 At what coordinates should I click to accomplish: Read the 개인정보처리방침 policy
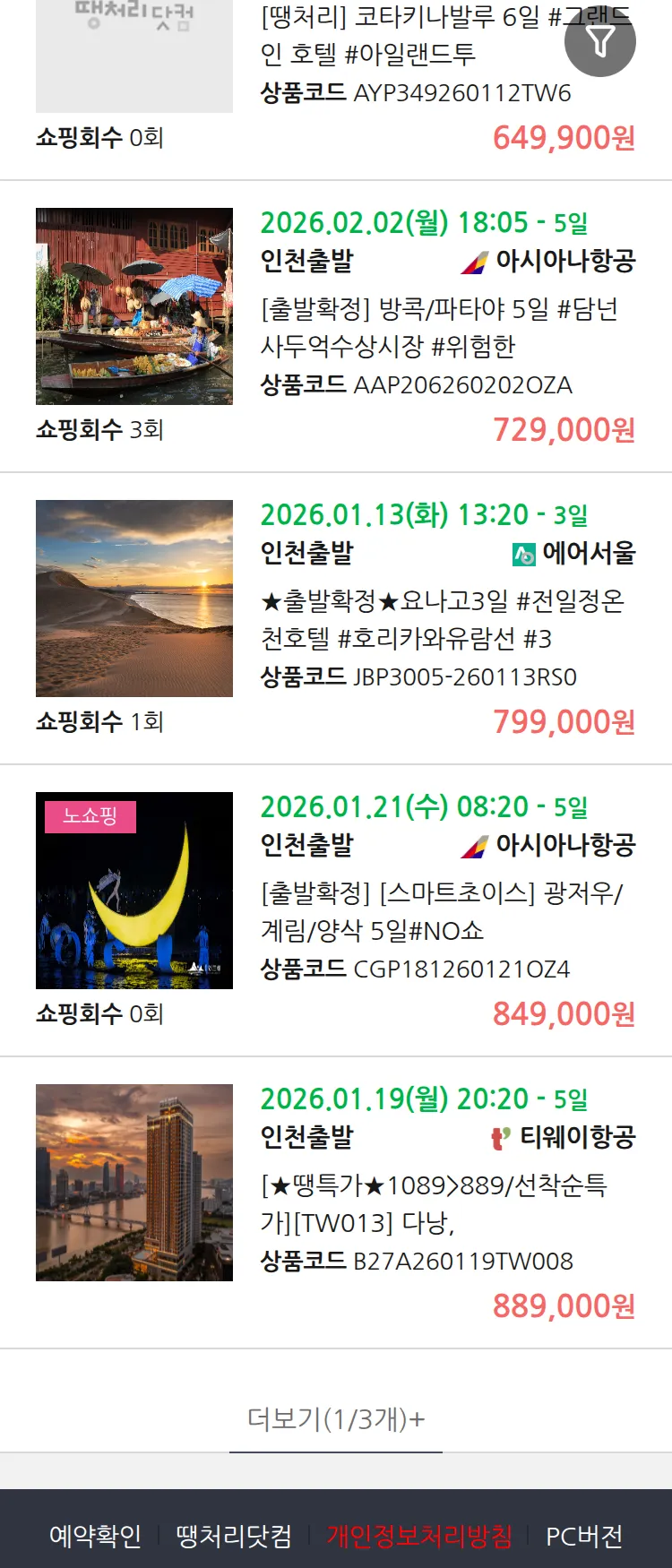pos(419,1536)
